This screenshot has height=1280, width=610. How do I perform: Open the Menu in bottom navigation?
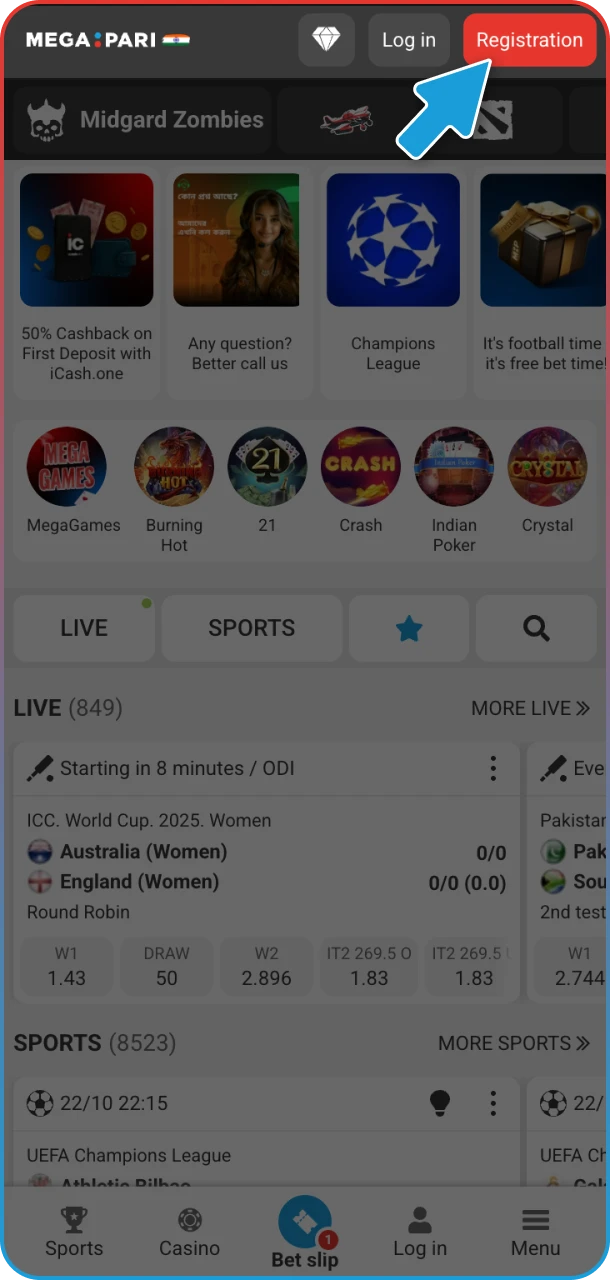pos(536,1231)
